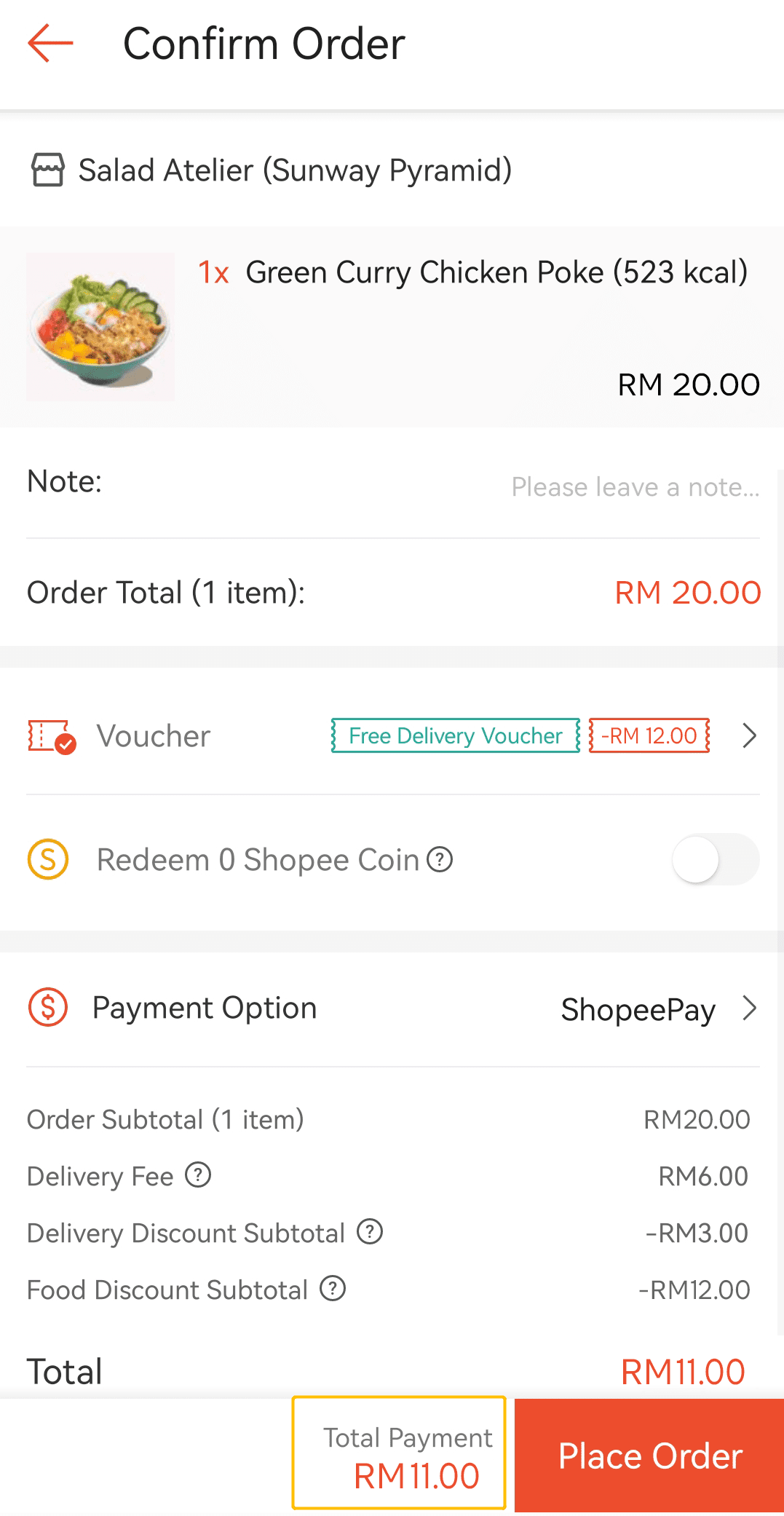This screenshot has height=1516, width=784.
Task: View Delivery Discount Subtotal help info
Action: click(x=370, y=1231)
